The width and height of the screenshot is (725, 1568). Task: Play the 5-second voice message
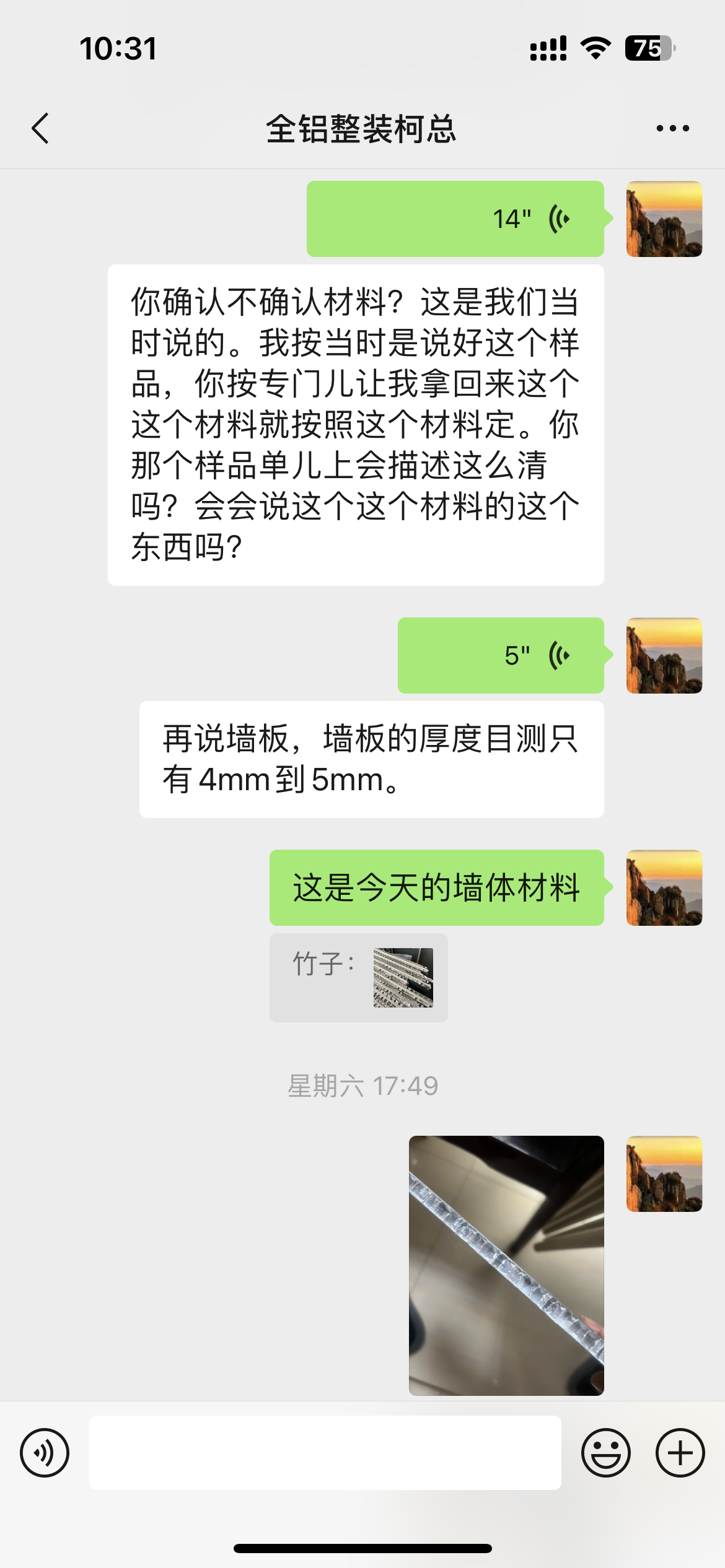point(500,655)
